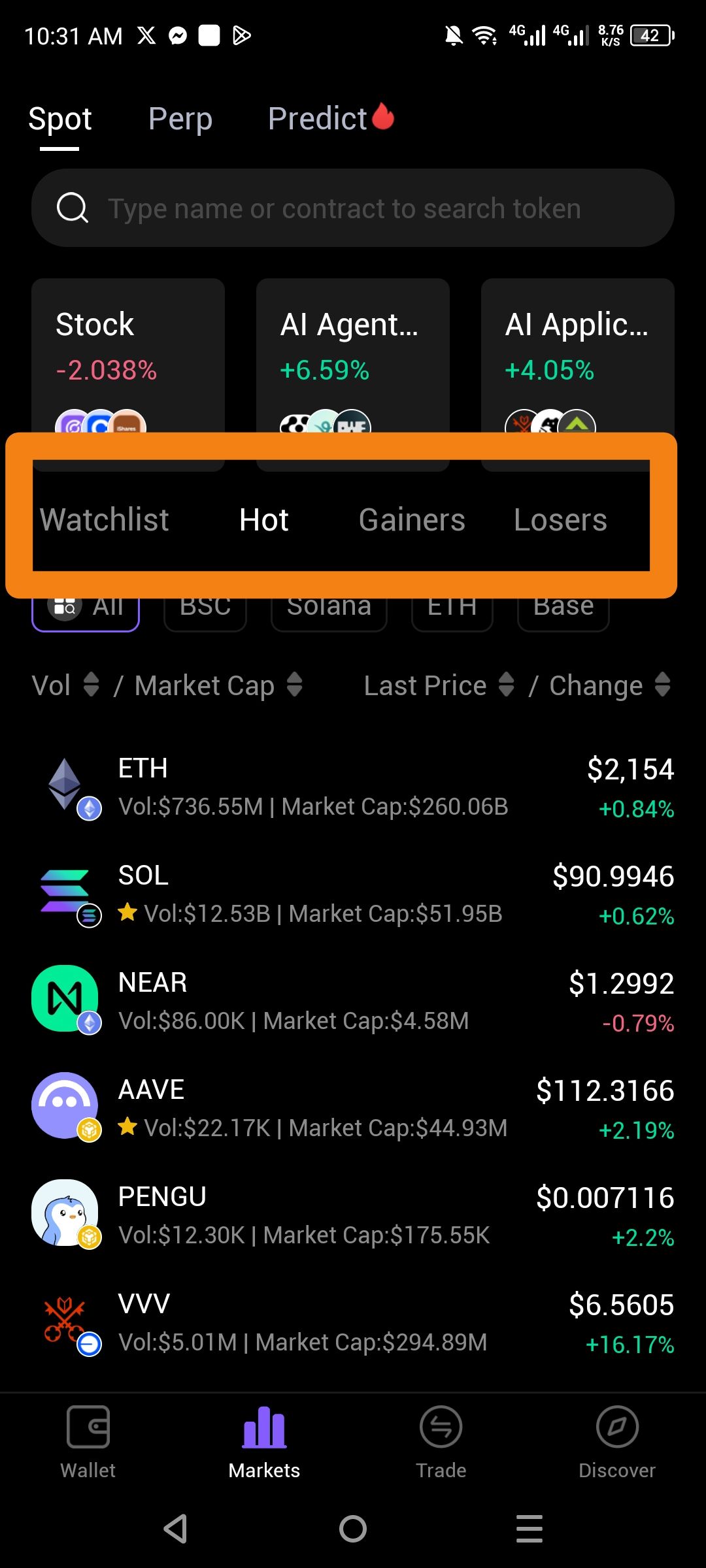
Task: Switch to the Perp tab
Action: 180,119
